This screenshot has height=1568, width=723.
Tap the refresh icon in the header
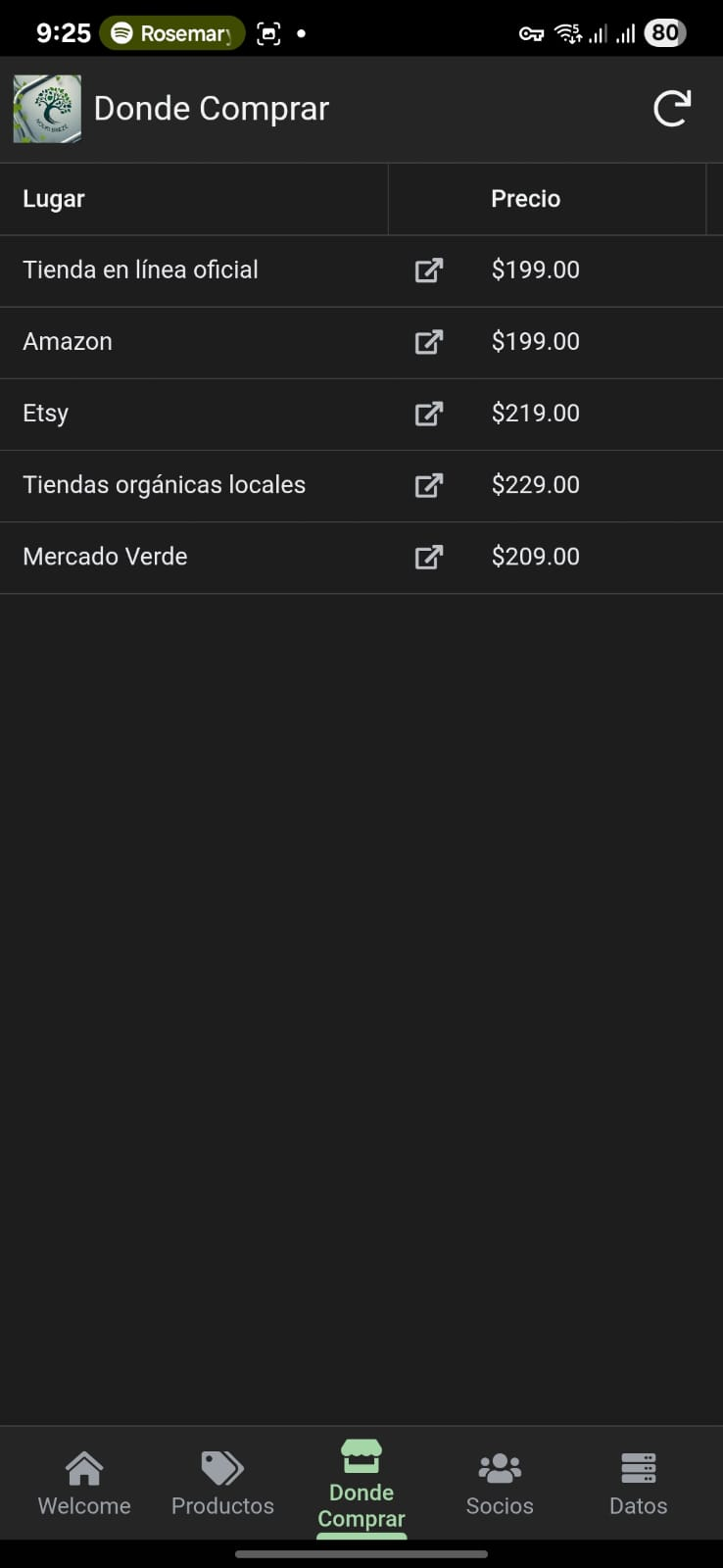click(672, 109)
